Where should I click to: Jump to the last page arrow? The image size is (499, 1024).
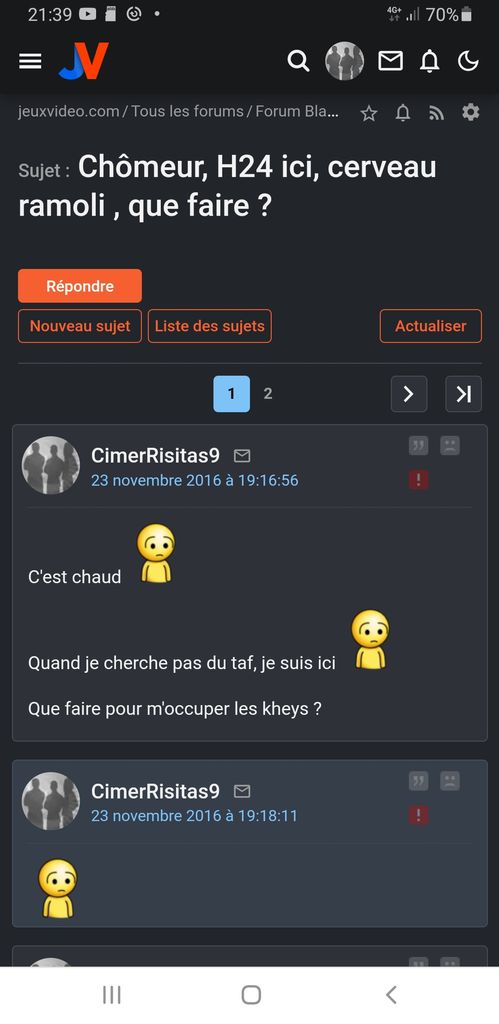[464, 394]
